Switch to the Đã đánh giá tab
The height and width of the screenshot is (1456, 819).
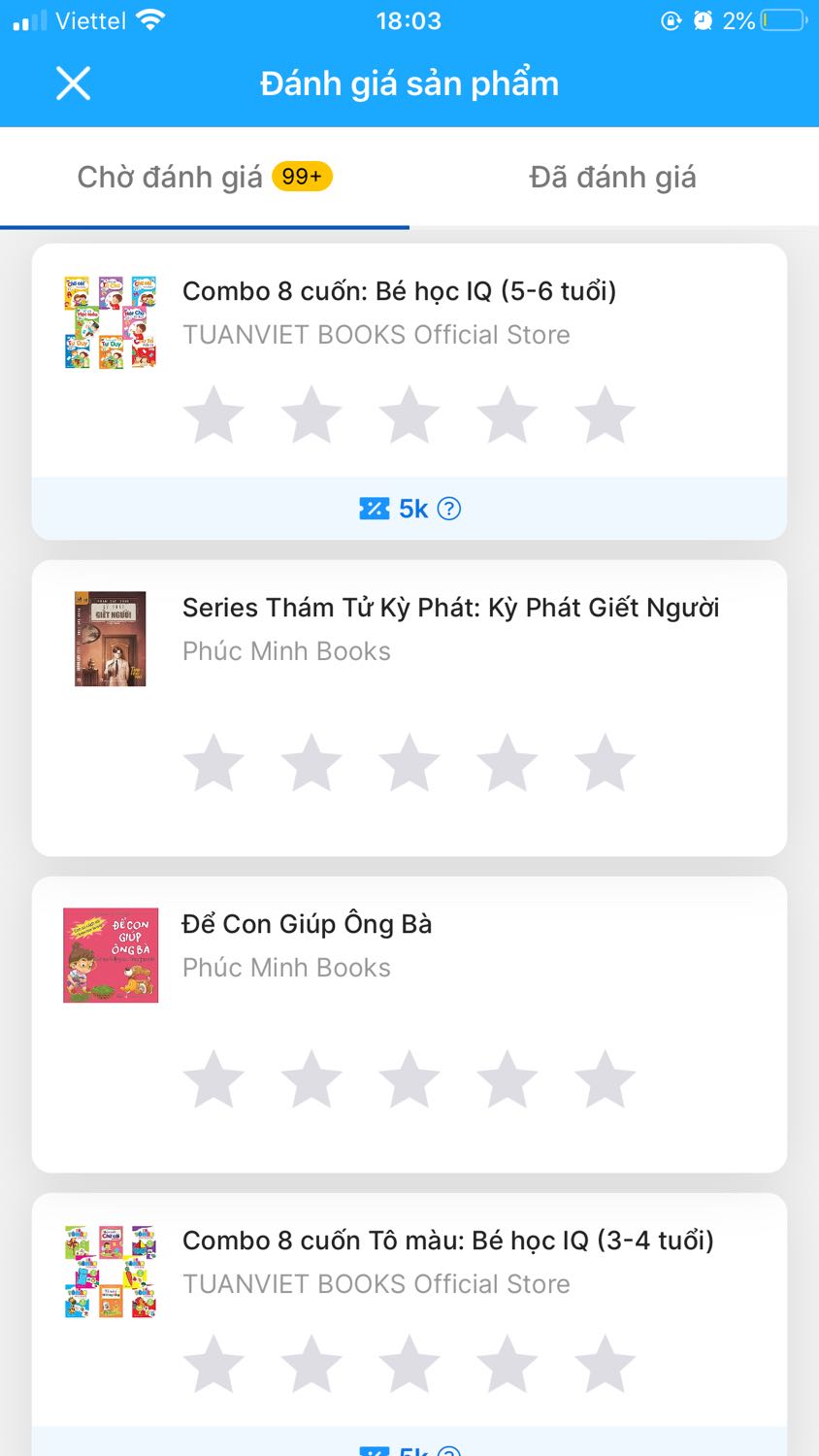pos(613,177)
